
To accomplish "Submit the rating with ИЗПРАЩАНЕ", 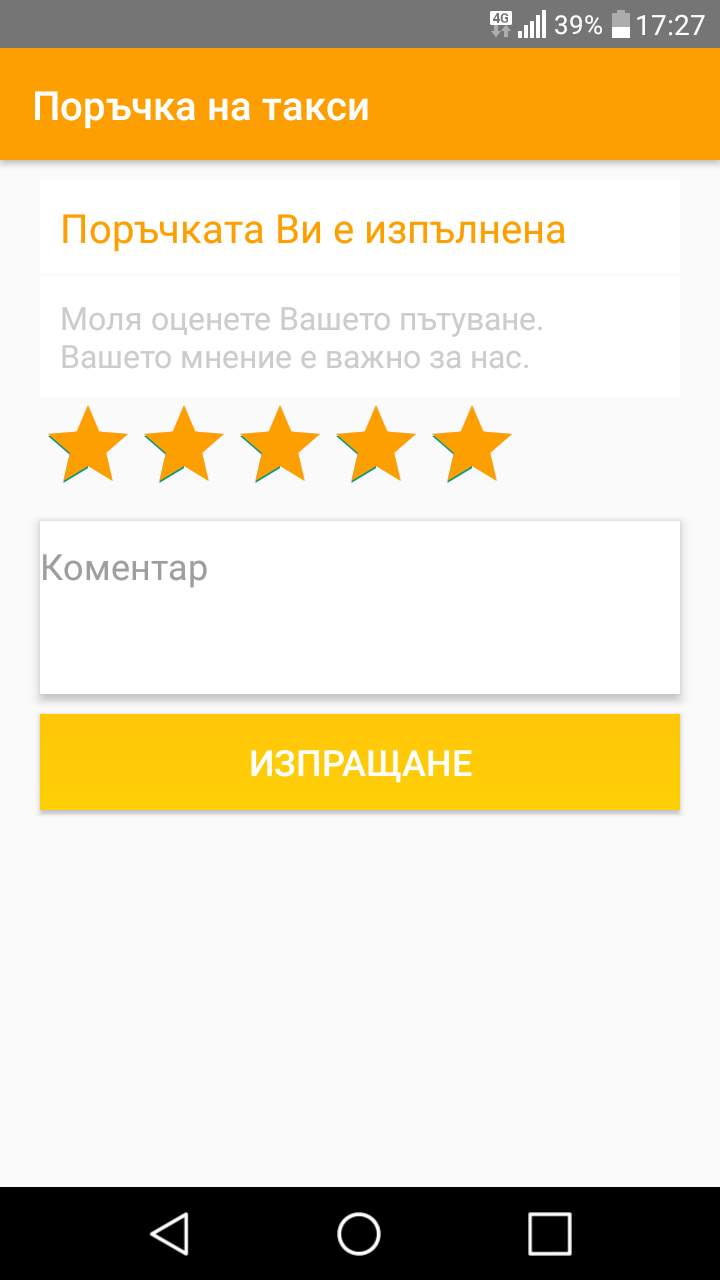I will point(360,763).
